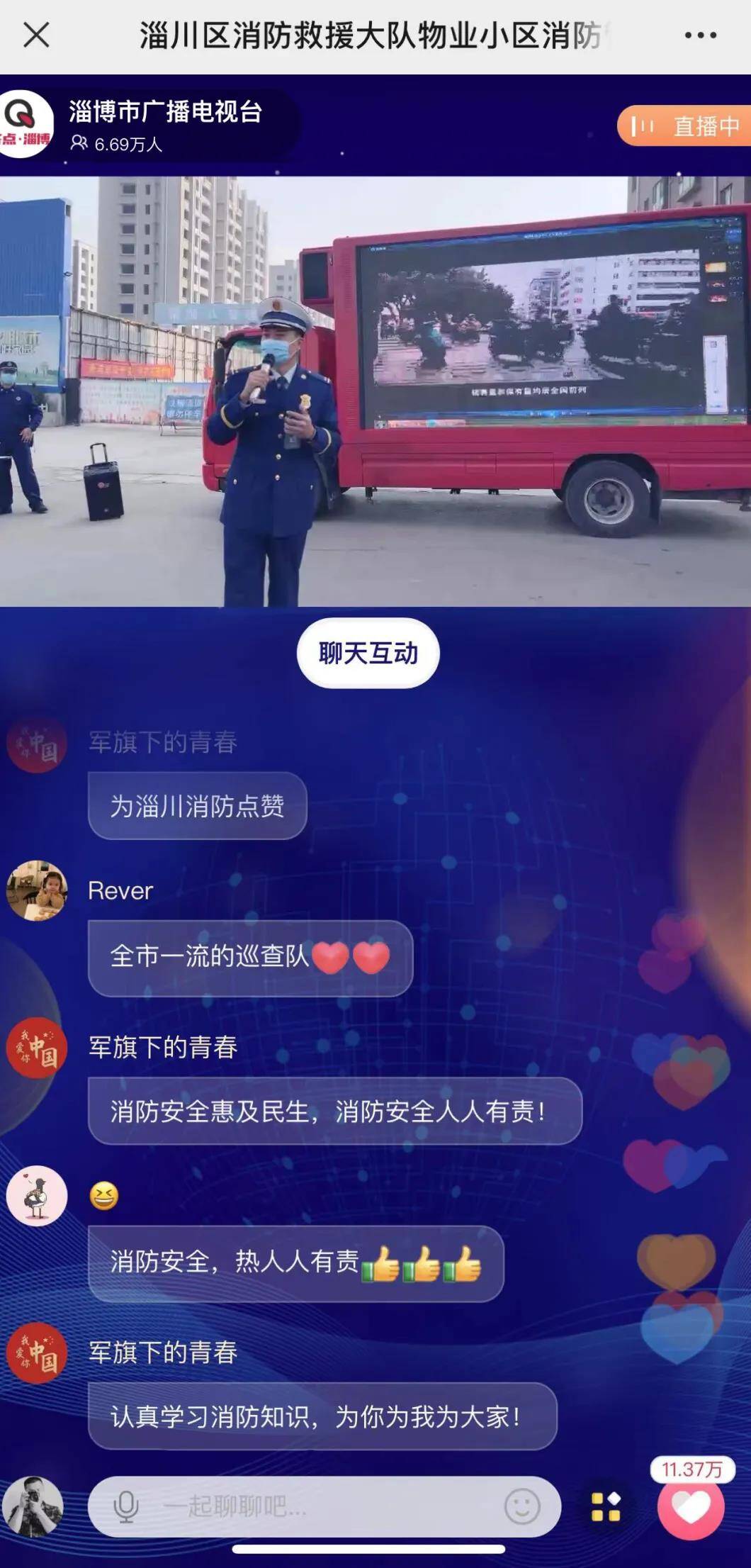Like the stream with the heart button
The height and width of the screenshot is (1568, 751).
(x=691, y=1507)
